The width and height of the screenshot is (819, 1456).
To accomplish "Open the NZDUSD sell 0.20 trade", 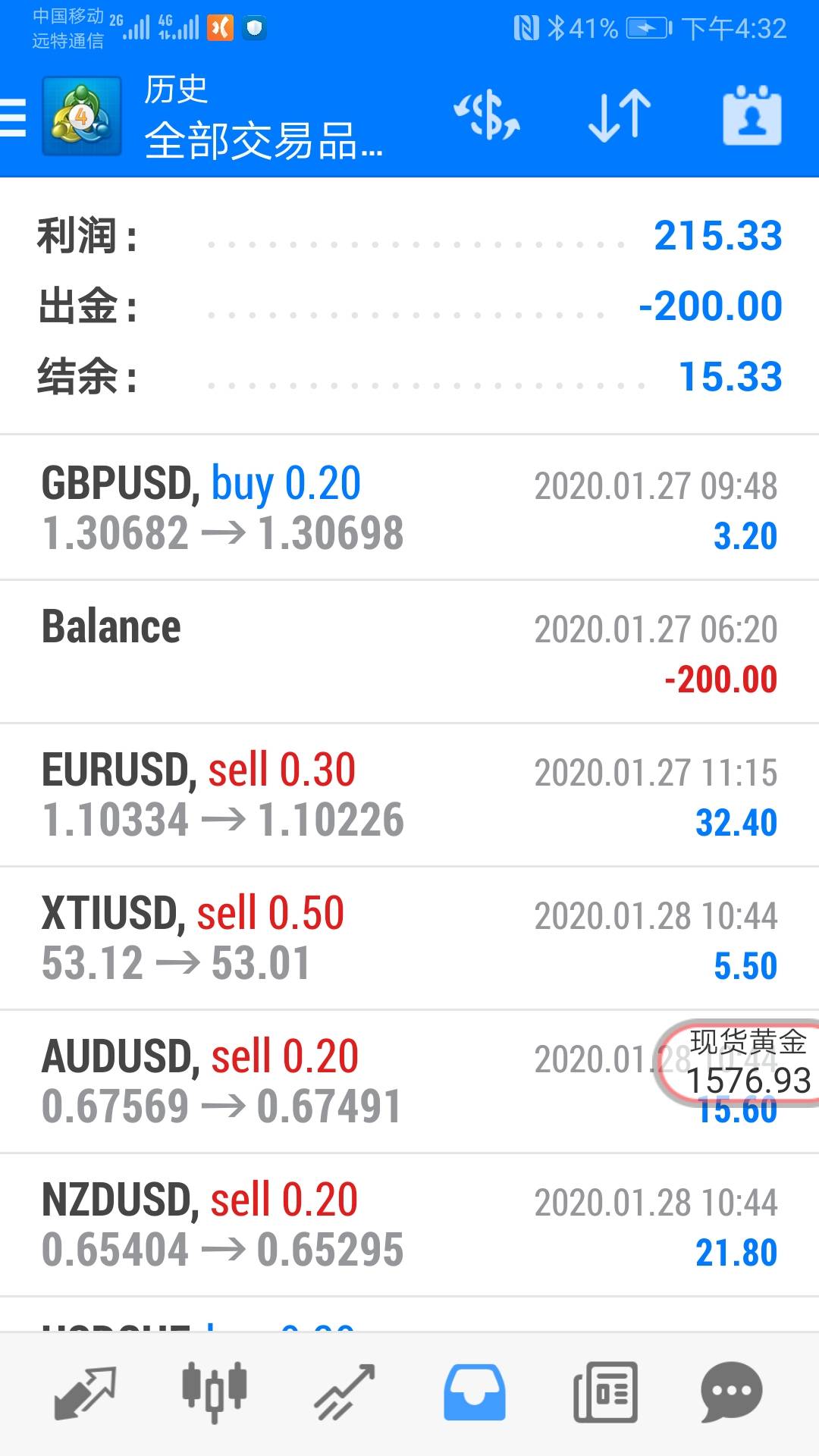I will (x=409, y=1225).
